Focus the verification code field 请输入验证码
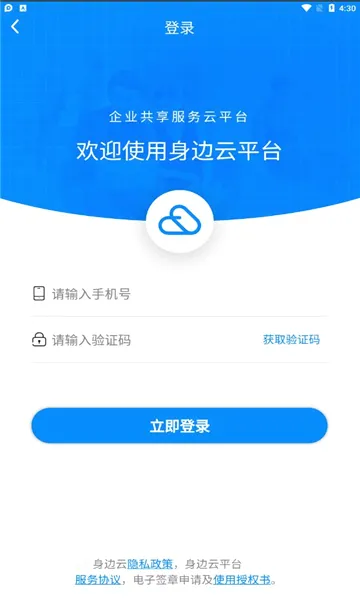 pyautogui.click(x=145, y=340)
